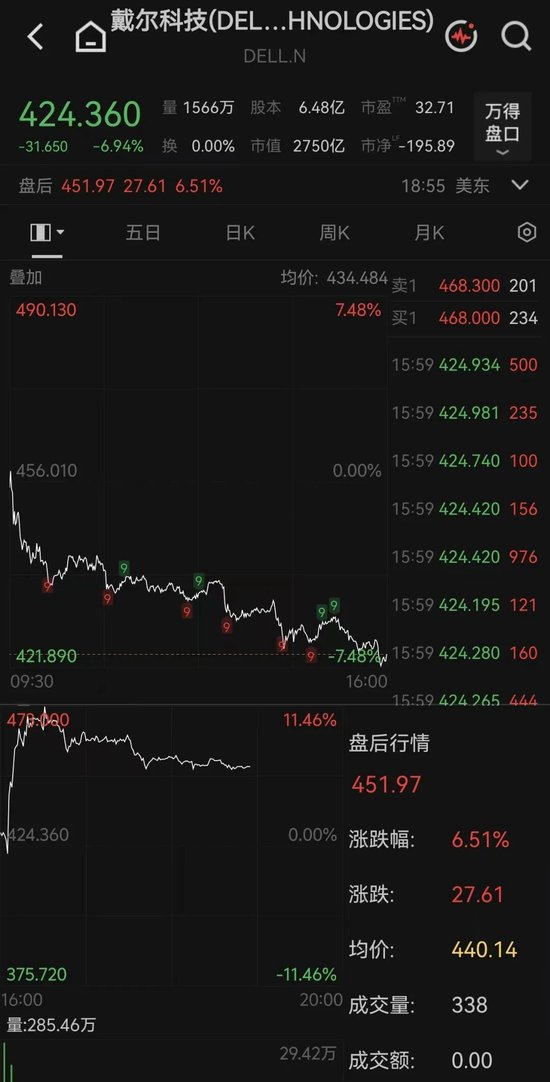The width and height of the screenshot is (550, 1082).
Task: Tap 叠加 to overlay another stock
Action: point(26,277)
